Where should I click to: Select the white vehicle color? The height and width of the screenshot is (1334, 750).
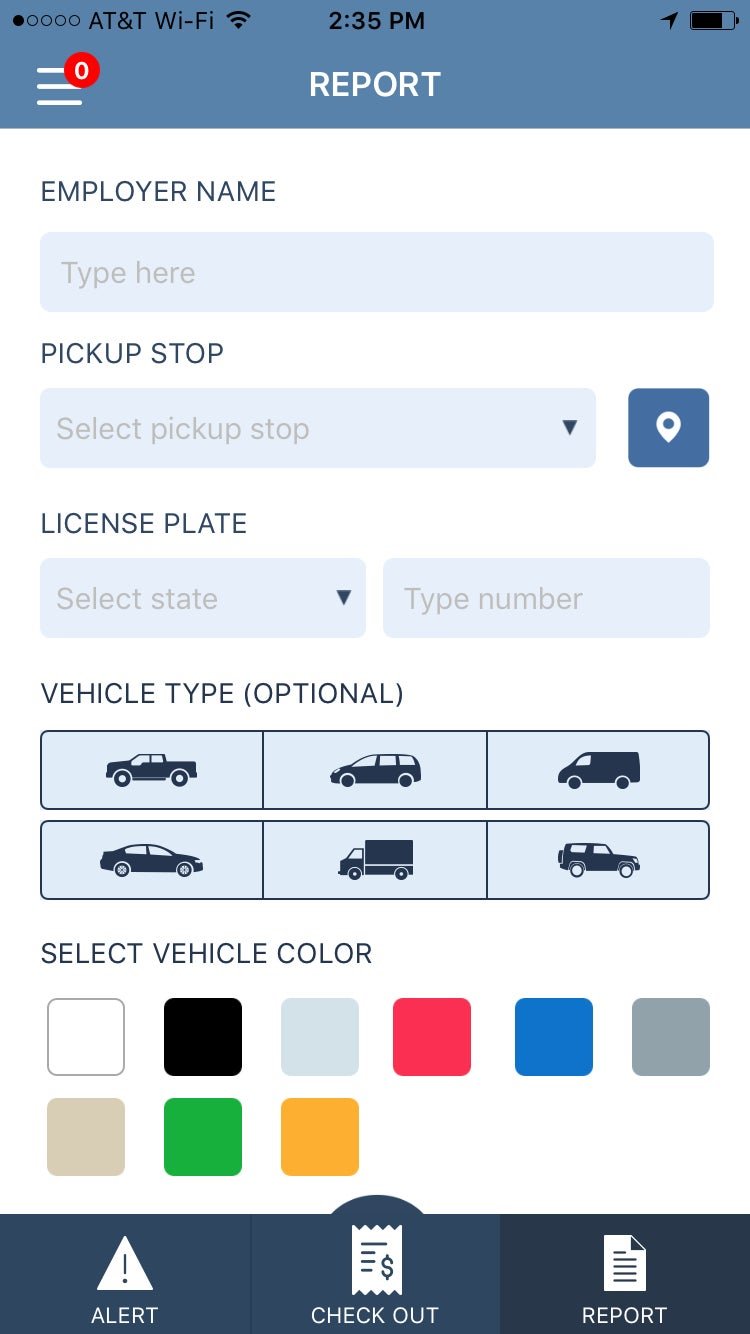(x=86, y=1037)
